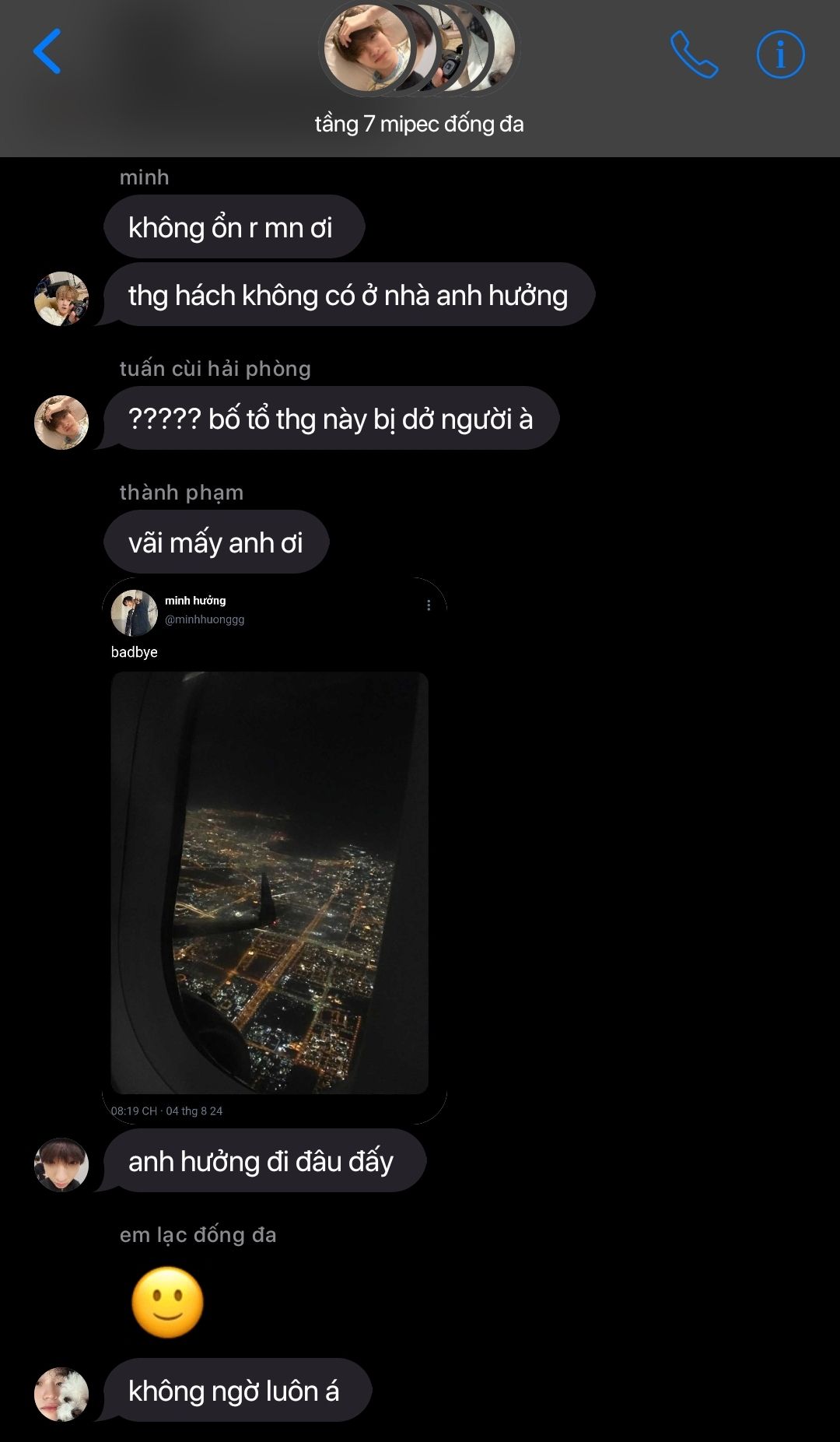Open the shared minh hưởng badbye post image
This screenshot has width=840, height=1442.
270,882
